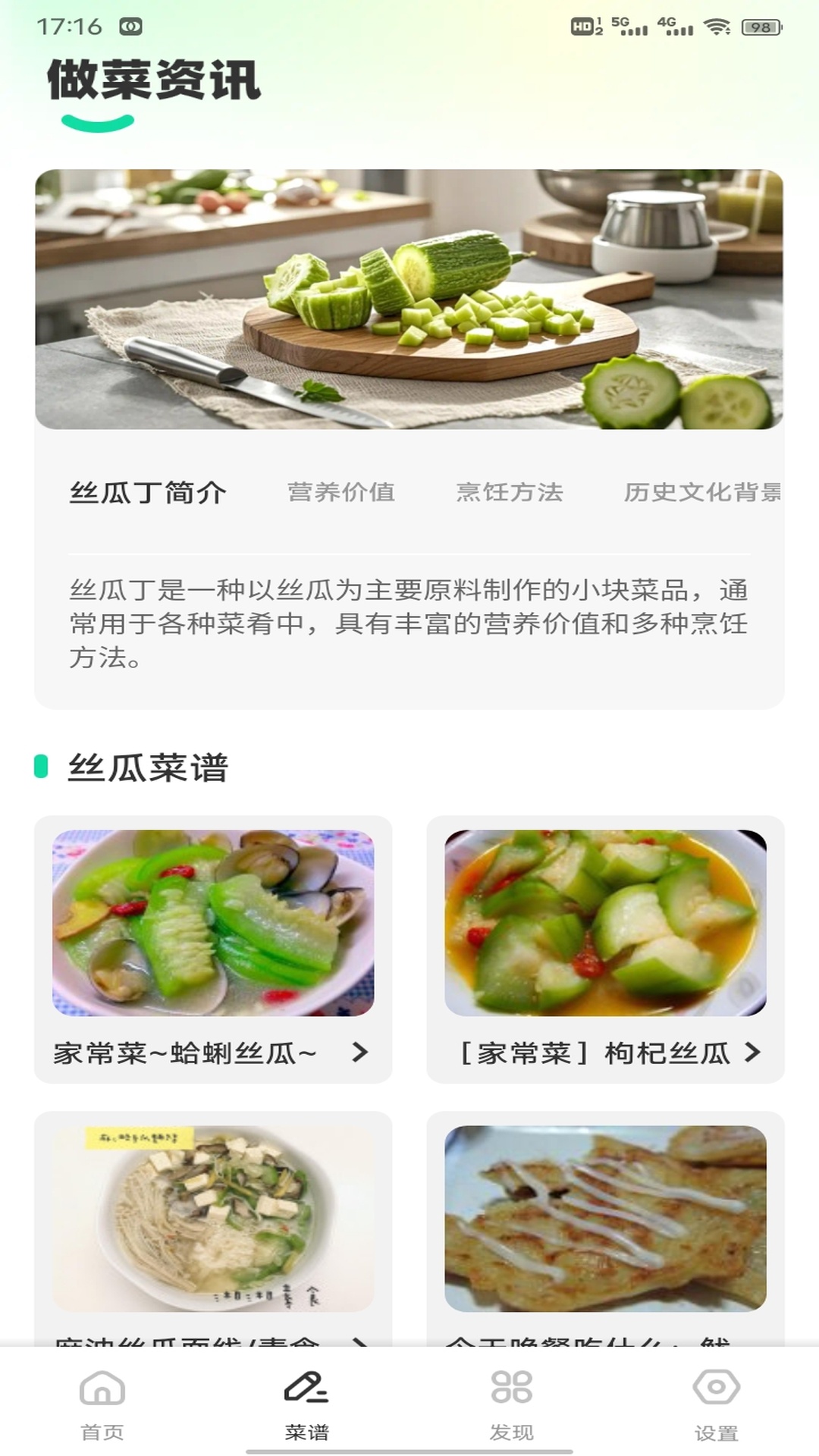
Task: Select the 丝瓜丁简介 tab
Action: pos(149,491)
